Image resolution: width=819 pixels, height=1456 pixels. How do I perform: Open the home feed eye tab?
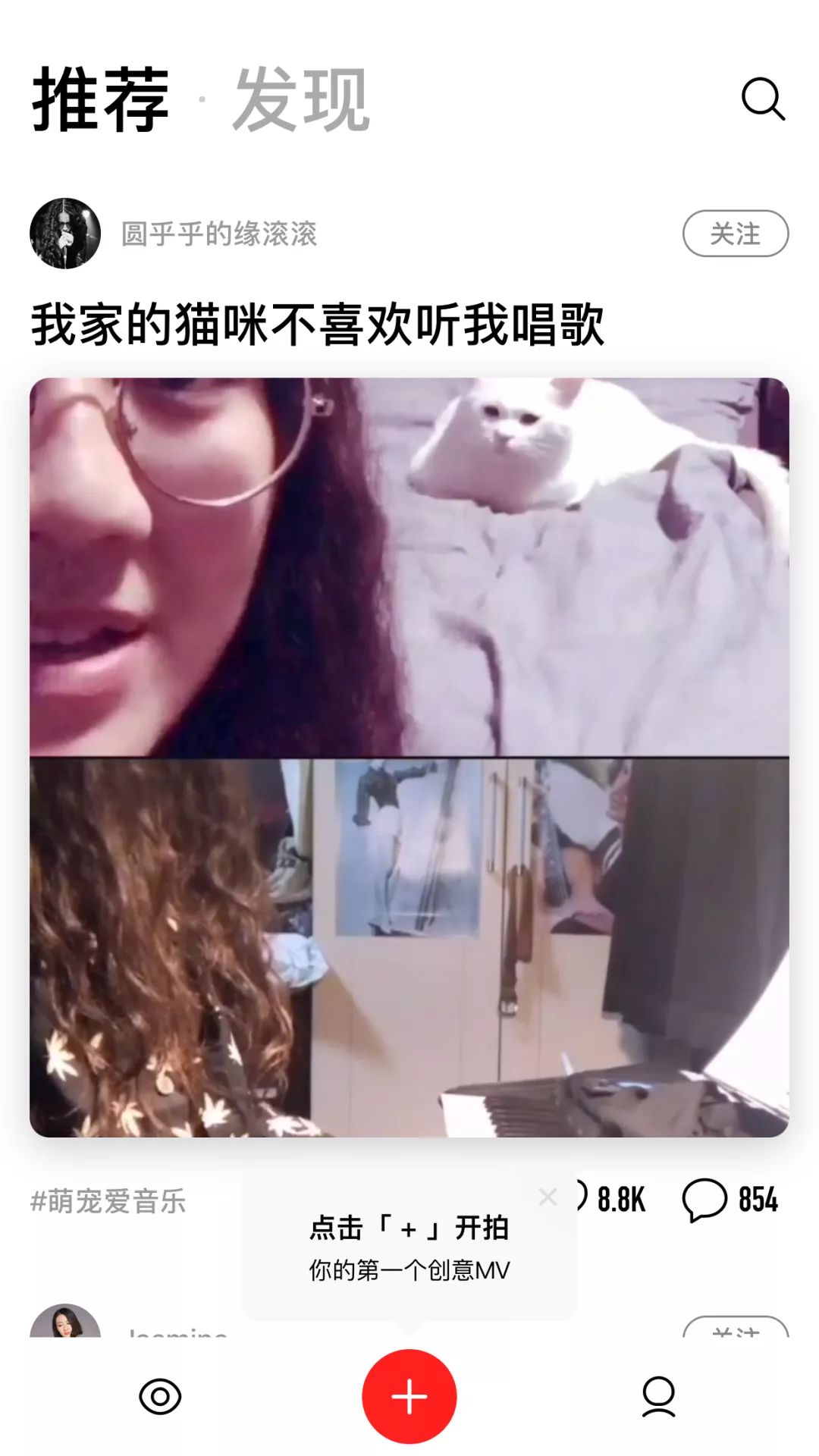click(x=160, y=1396)
